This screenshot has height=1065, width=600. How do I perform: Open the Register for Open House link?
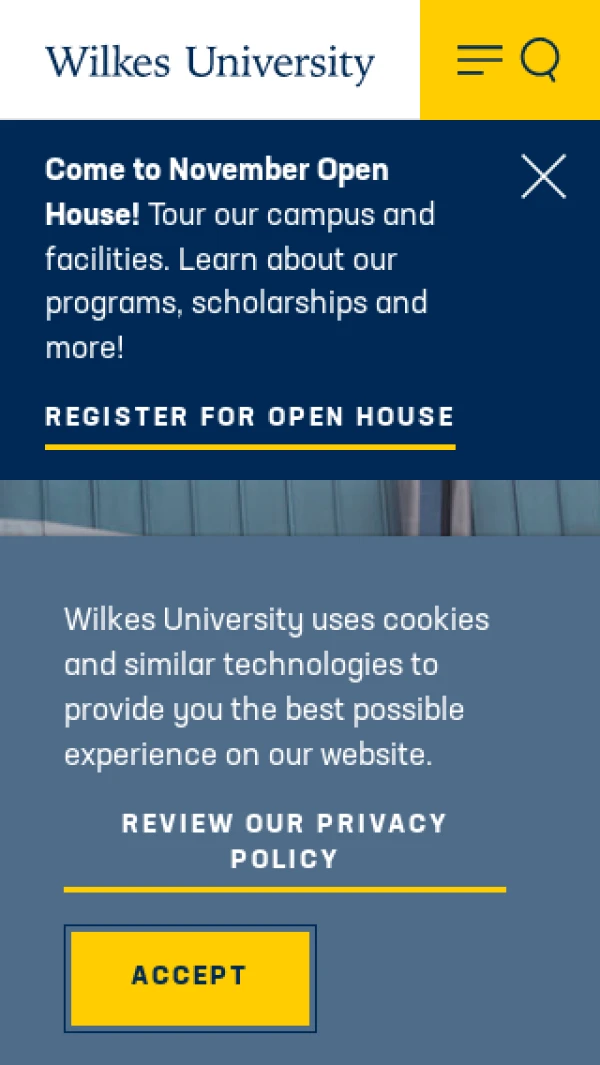click(250, 418)
